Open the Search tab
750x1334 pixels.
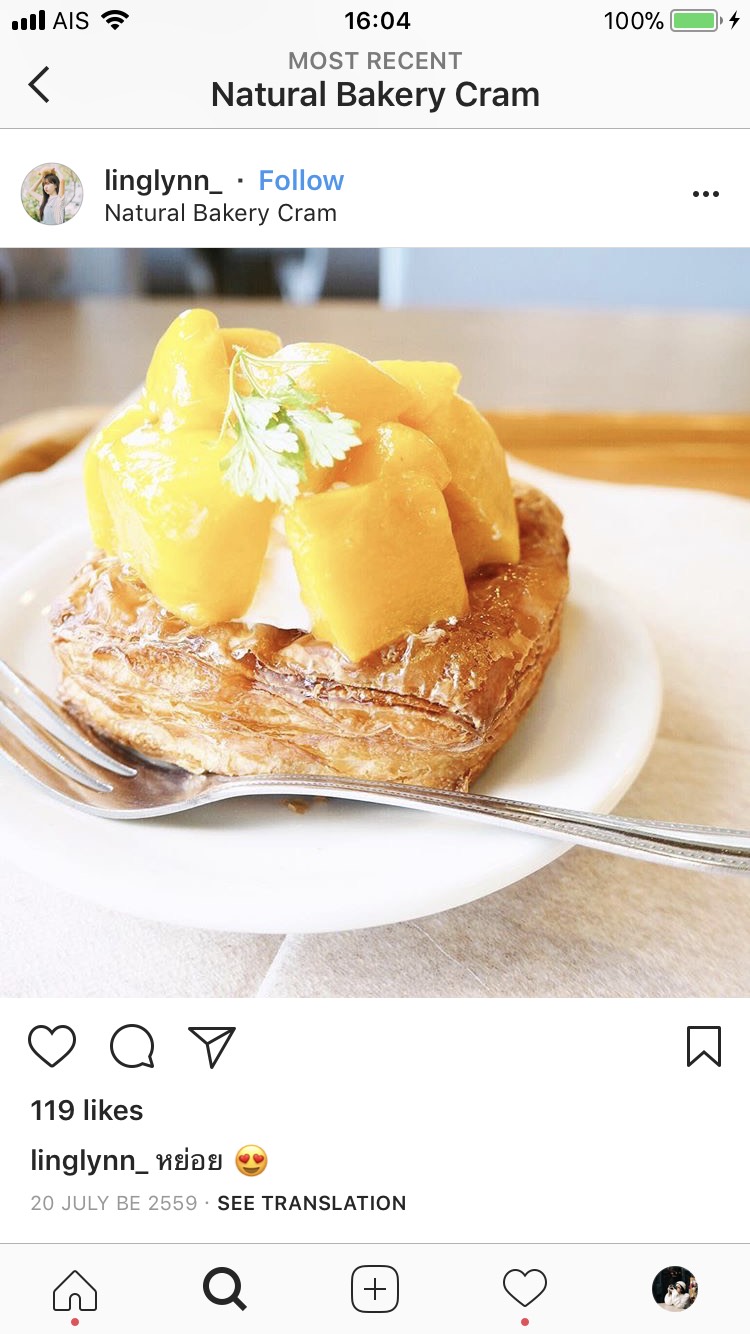click(x=225, y=1289)
